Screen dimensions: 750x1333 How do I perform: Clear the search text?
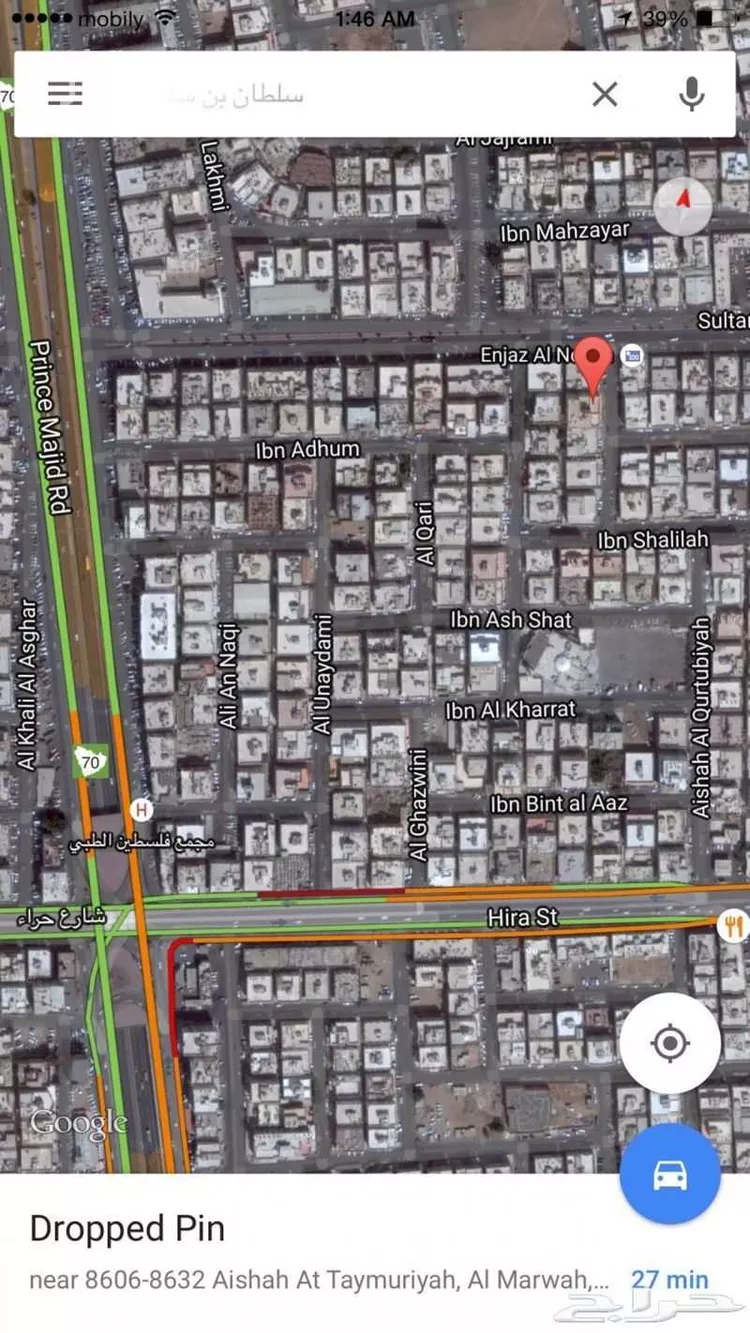click(x=604, y=95)
